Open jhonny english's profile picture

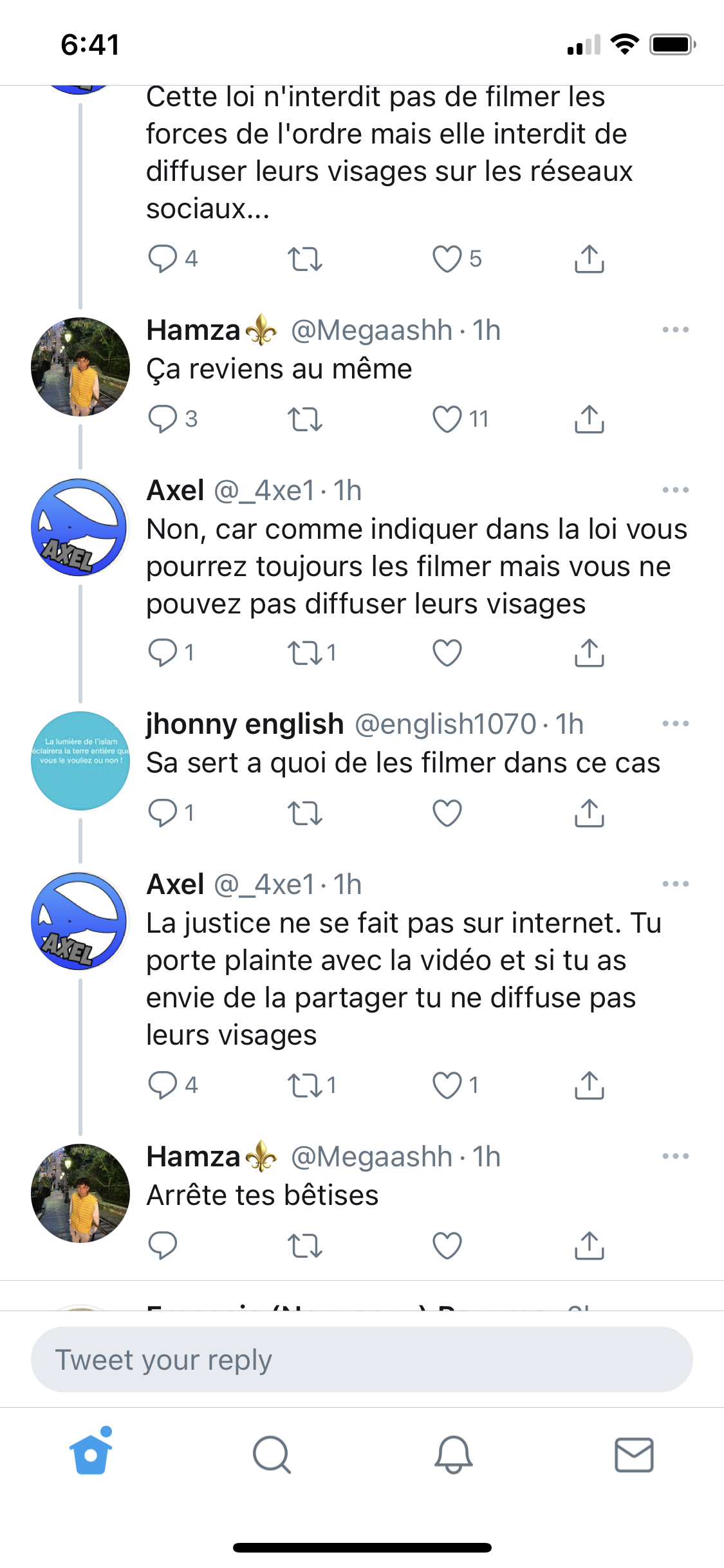[x=80, y=760]
